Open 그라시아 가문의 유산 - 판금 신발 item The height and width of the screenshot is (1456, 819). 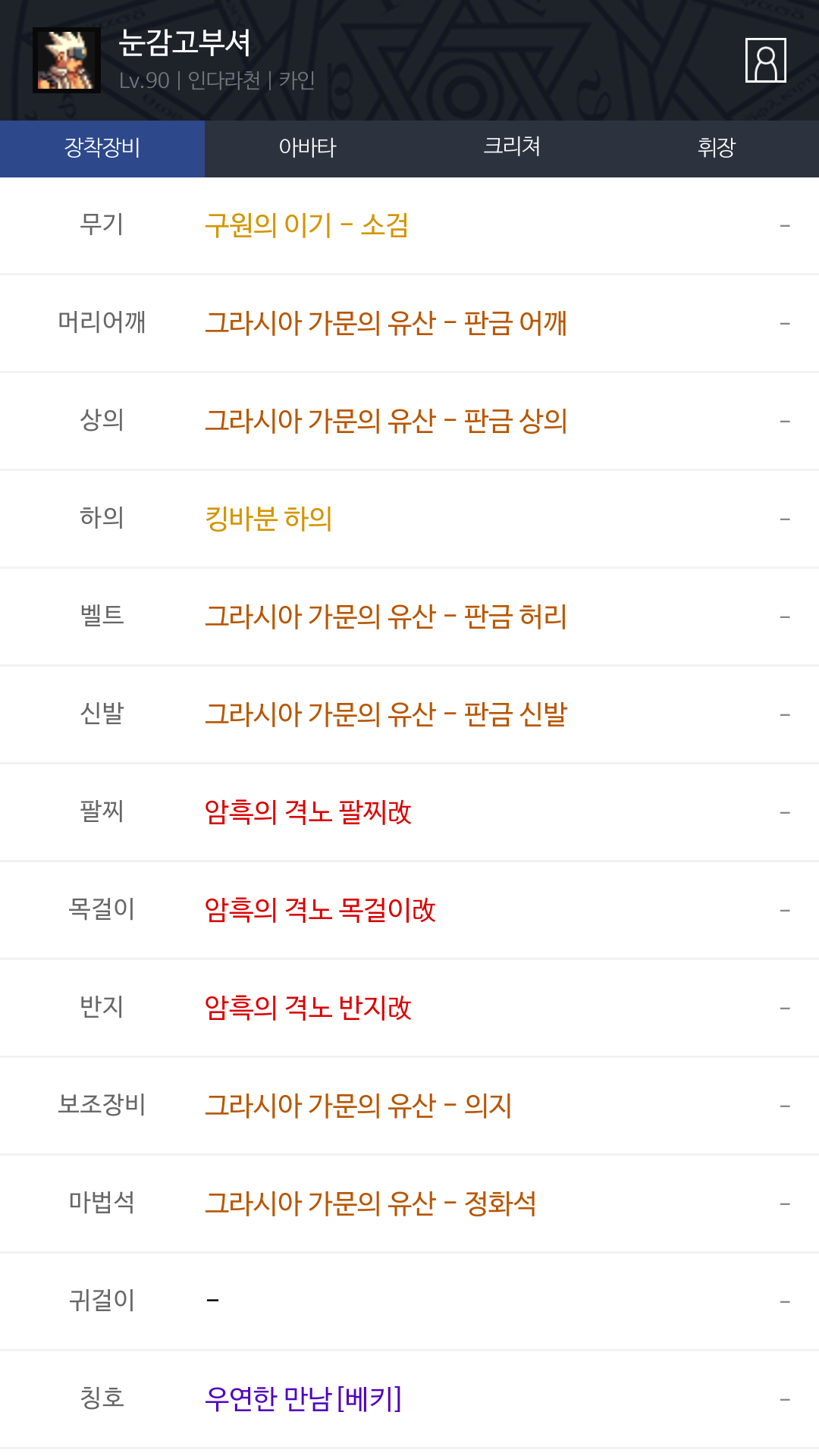coord(386,714)
